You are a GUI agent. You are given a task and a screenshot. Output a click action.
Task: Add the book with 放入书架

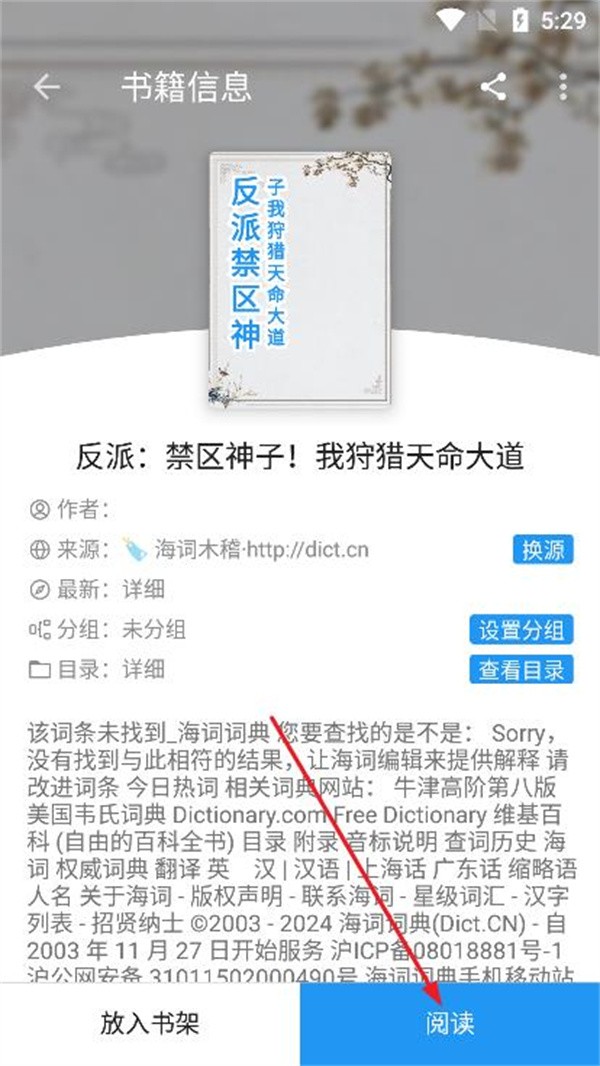click(x=150, y=1024)
